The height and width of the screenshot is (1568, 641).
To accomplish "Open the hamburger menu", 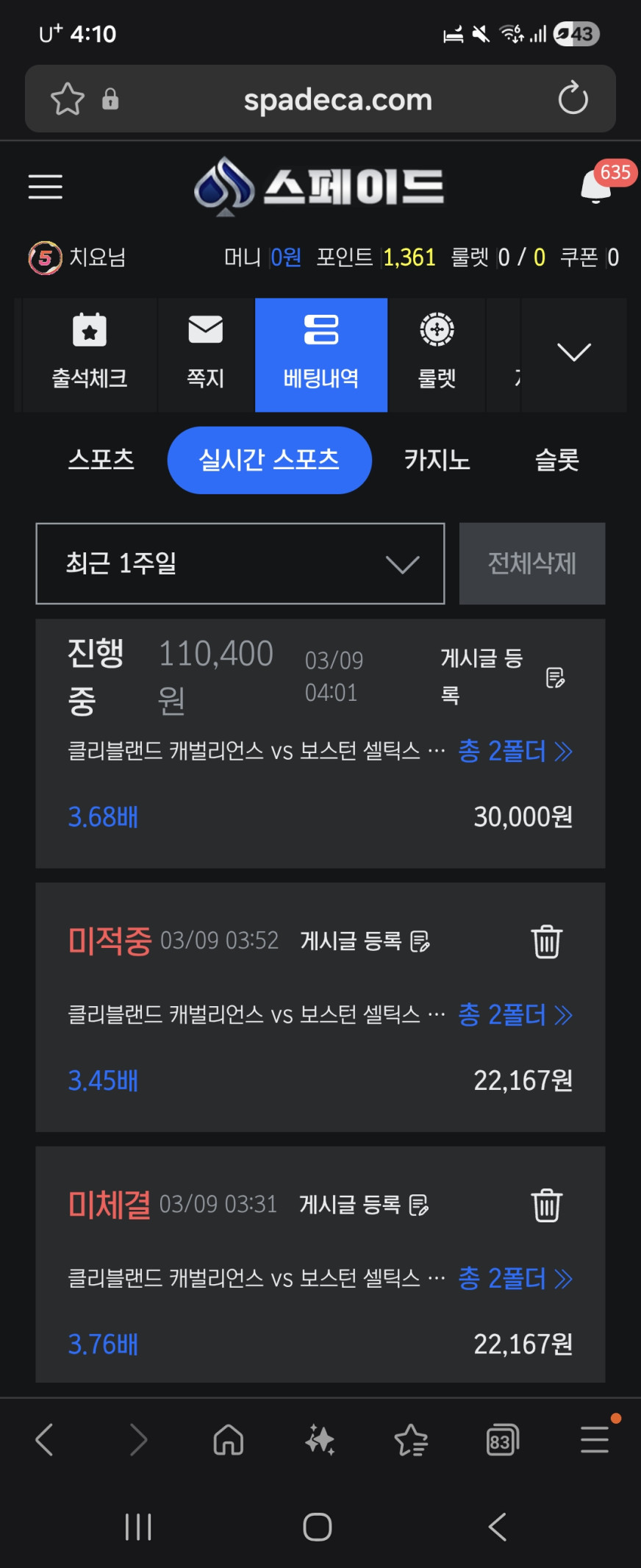I will [46, 187].
